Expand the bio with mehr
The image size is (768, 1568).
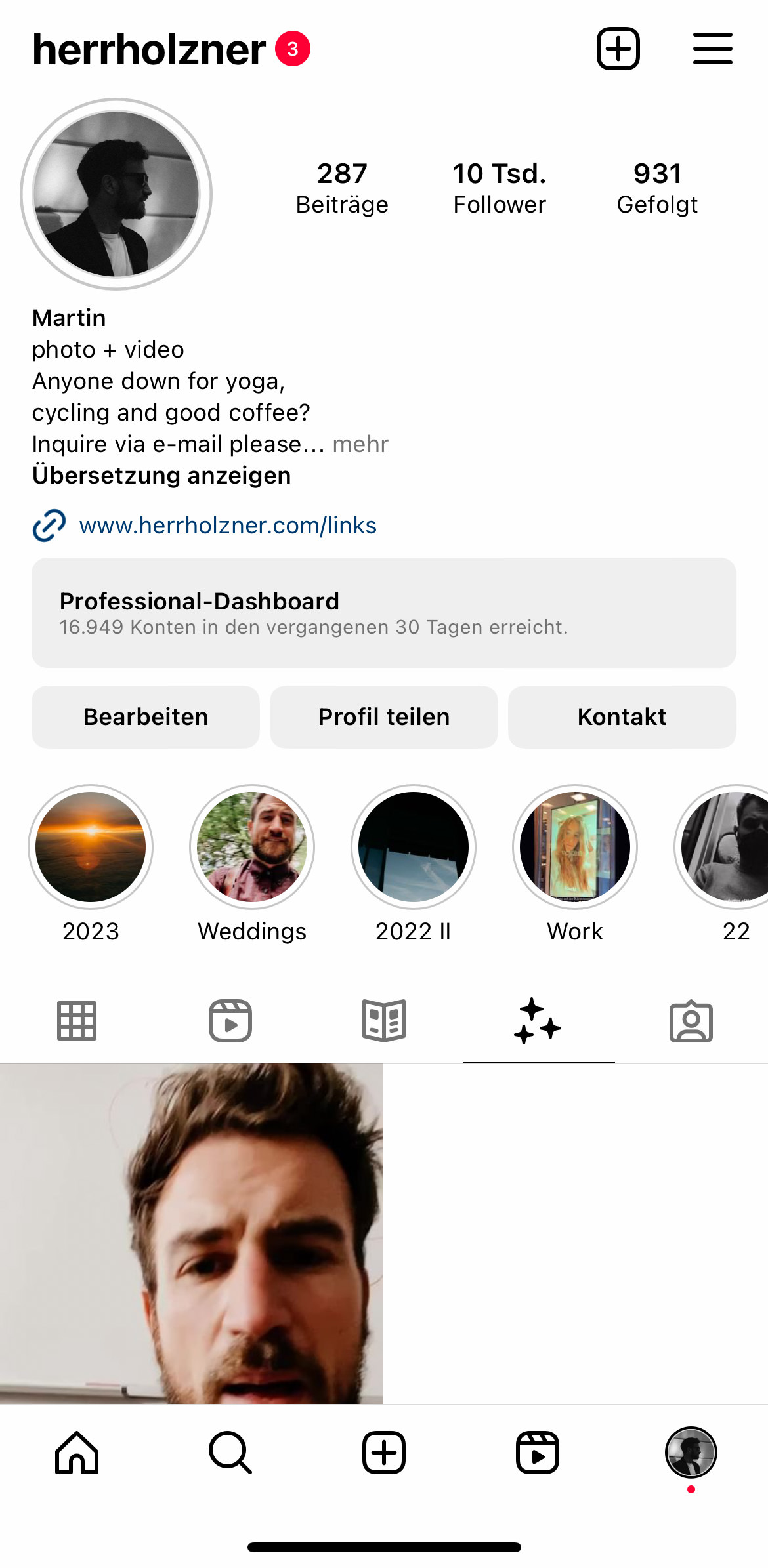360,444
